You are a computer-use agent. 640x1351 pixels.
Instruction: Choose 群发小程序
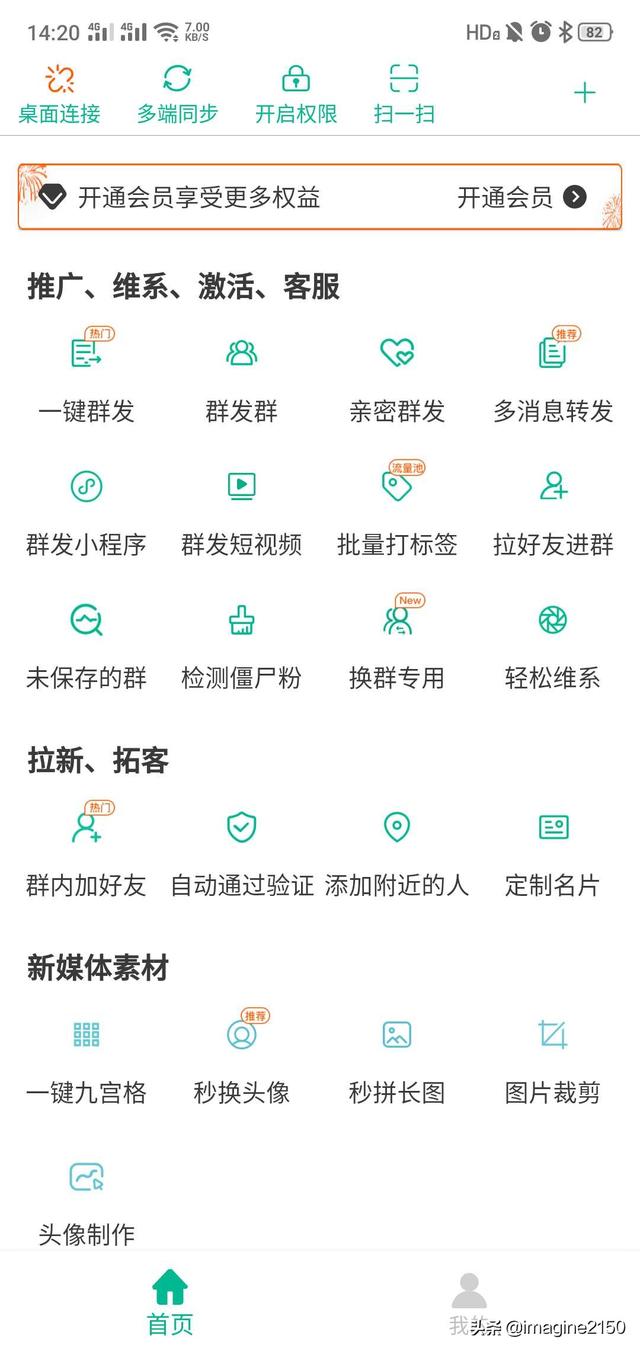[86, 512]
